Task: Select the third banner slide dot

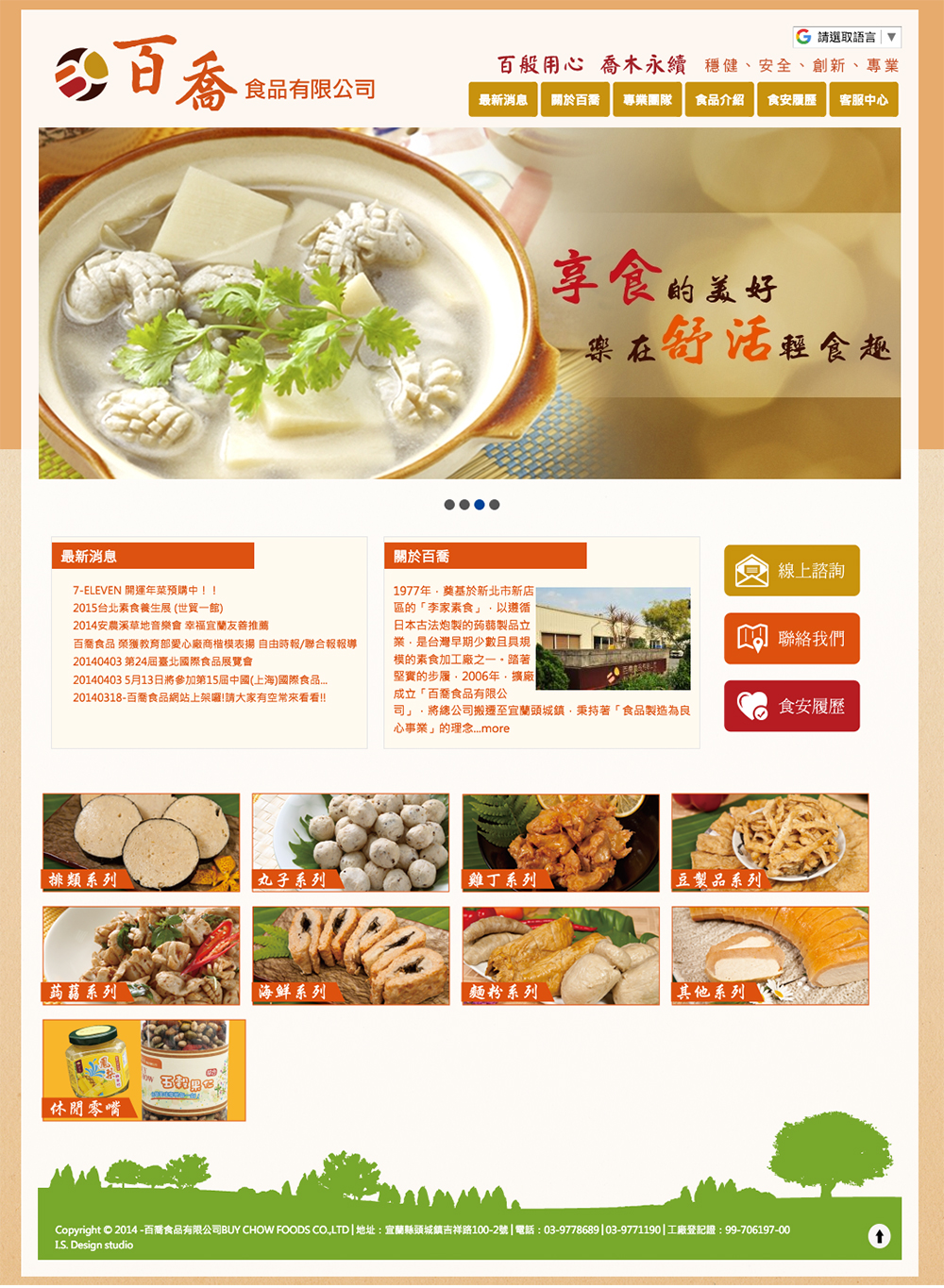Action: click(x=480, y=505)
